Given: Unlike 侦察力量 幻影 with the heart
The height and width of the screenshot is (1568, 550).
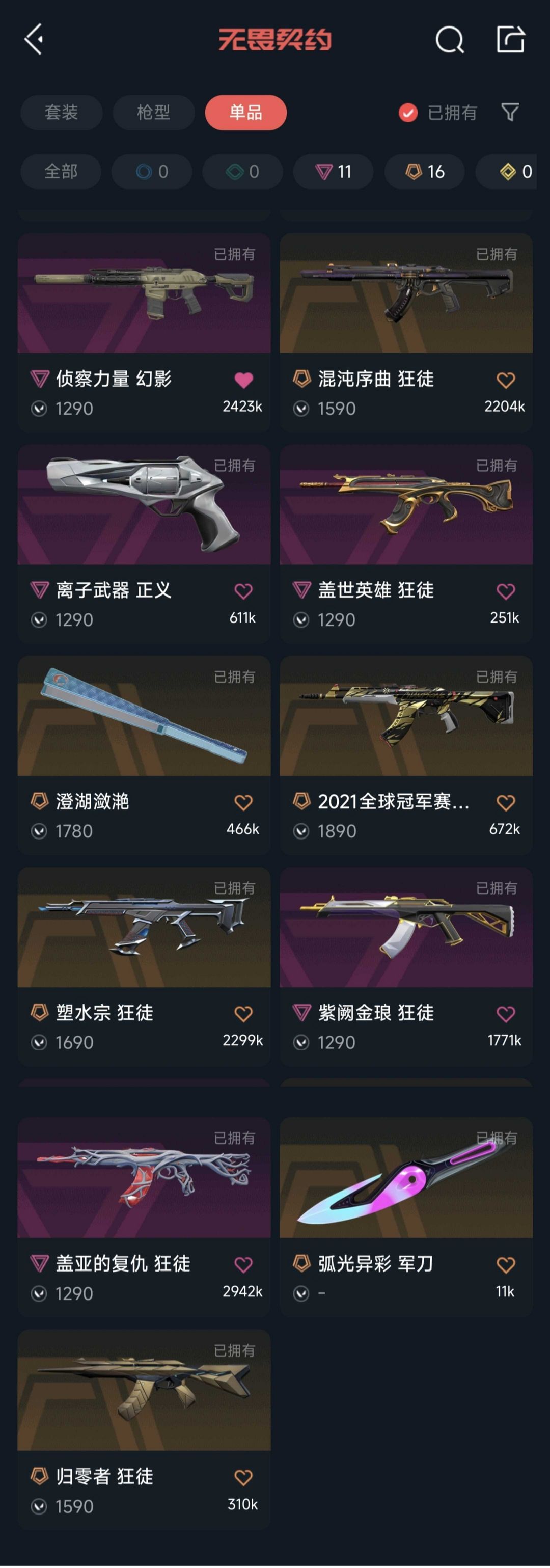Looking at the screenshot, I should (243, 381).
